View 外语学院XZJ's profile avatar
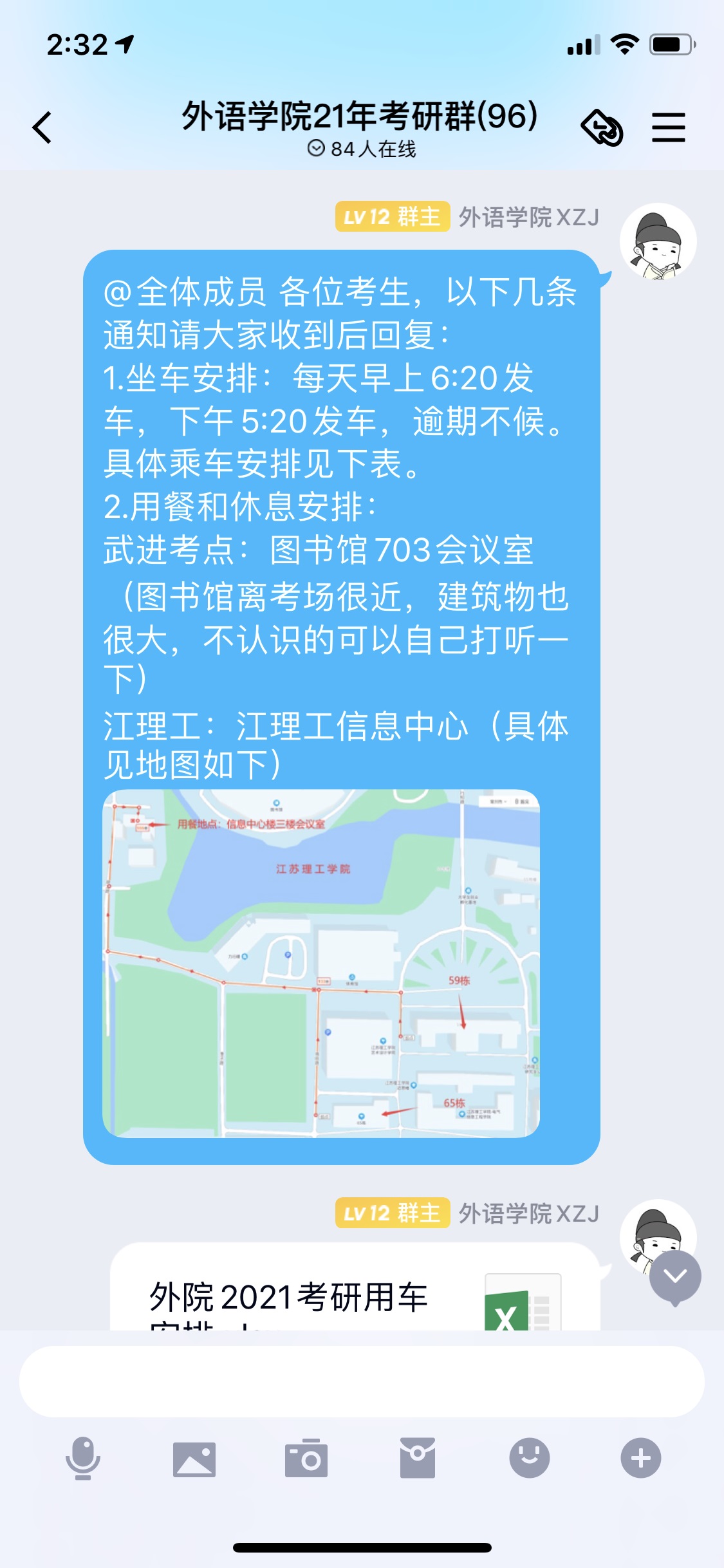 658,241
